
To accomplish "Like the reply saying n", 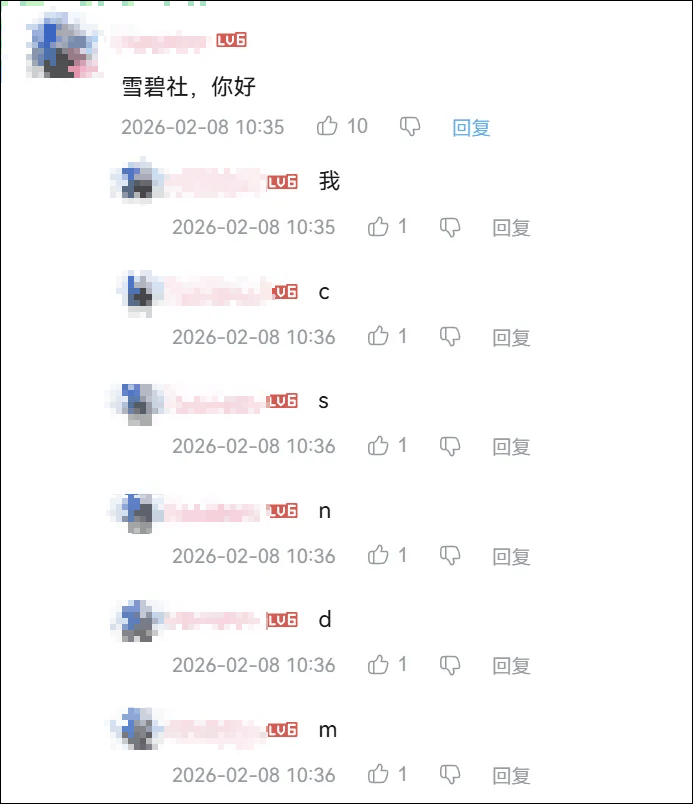I will click(x=378, y=555).
